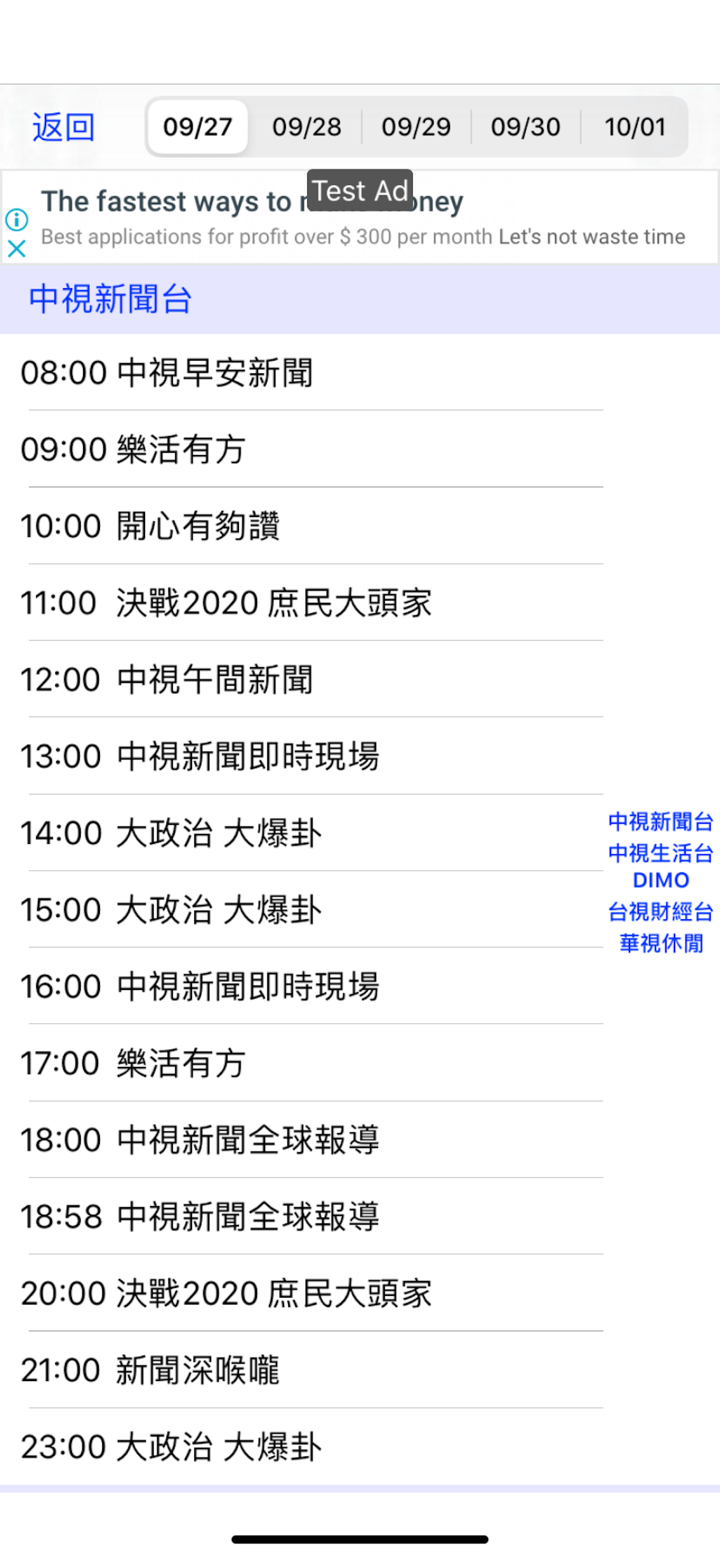
Task: Switch to the 中視生活台 channel
Action: (661, 853)
